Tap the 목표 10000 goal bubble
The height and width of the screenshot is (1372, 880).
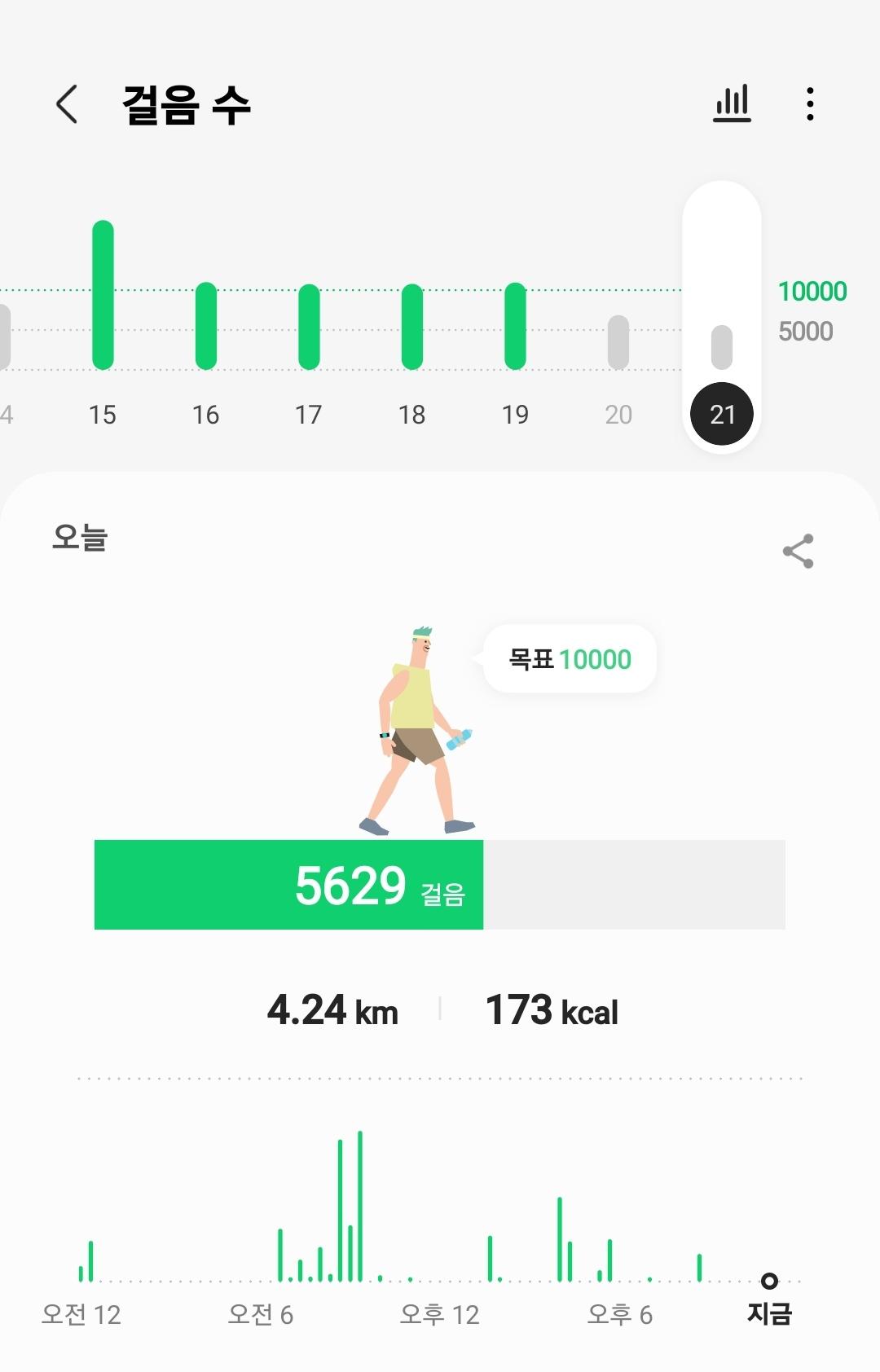click(570, 659)
